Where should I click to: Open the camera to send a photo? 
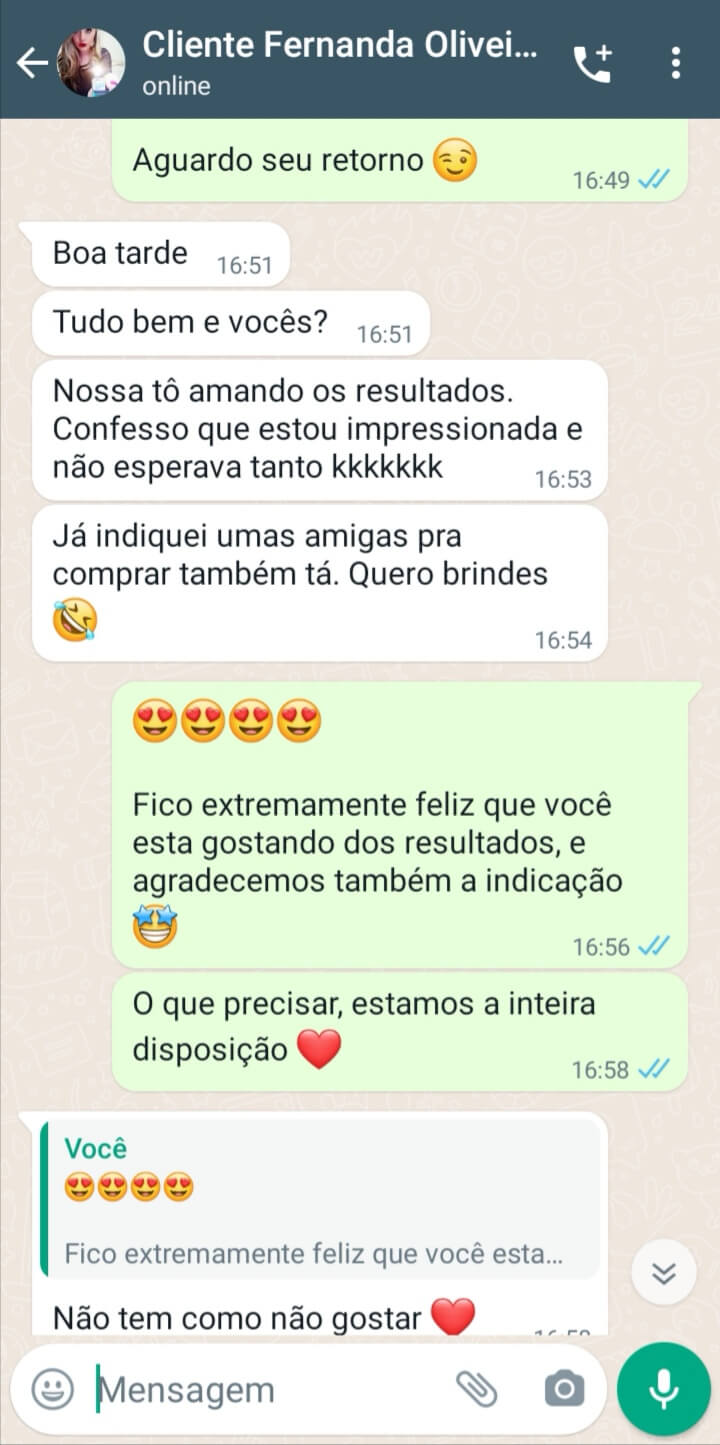(x=564, y=1388)
